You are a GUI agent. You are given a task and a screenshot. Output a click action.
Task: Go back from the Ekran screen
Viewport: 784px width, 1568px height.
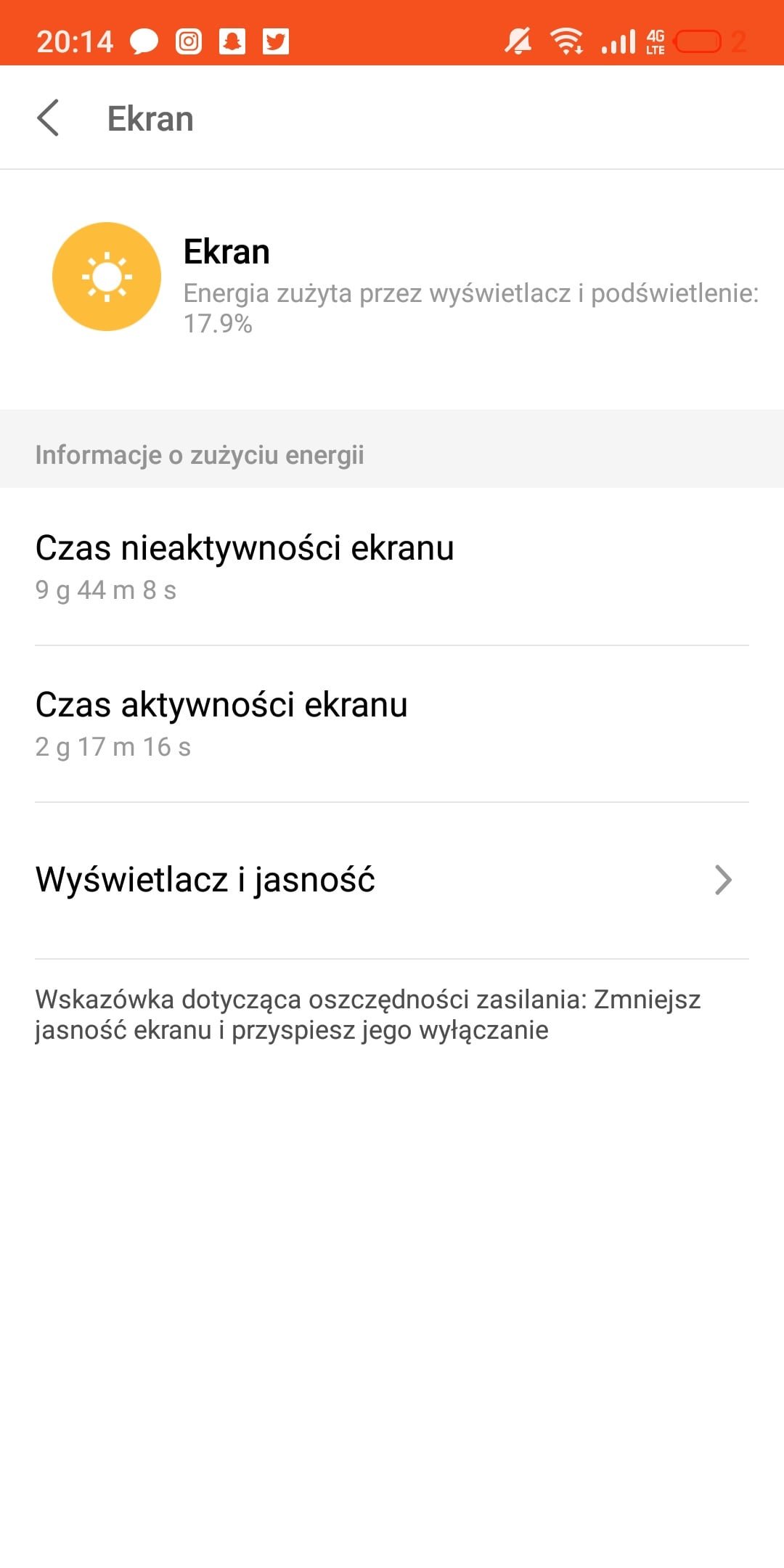coord(48,118)
